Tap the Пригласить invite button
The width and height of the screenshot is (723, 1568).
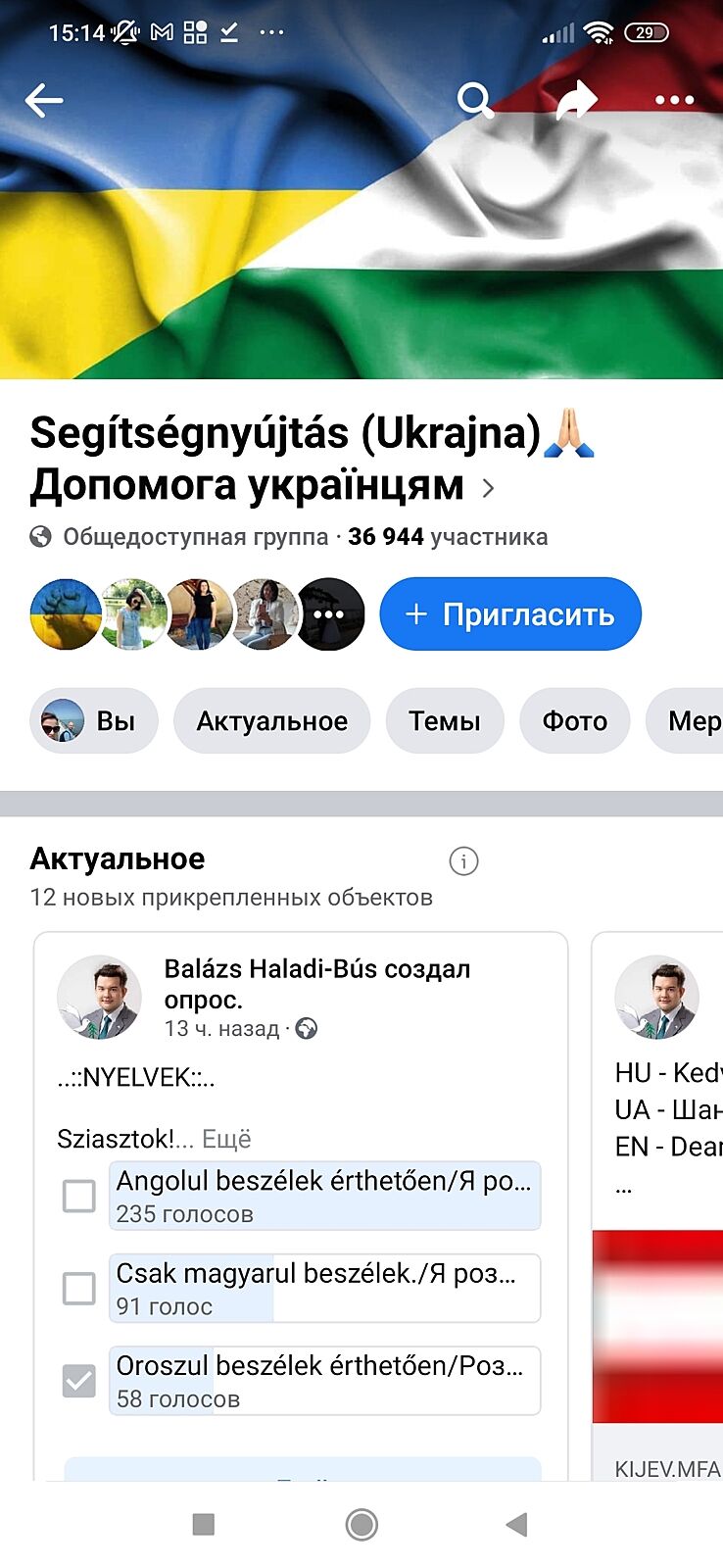[510, 614]
